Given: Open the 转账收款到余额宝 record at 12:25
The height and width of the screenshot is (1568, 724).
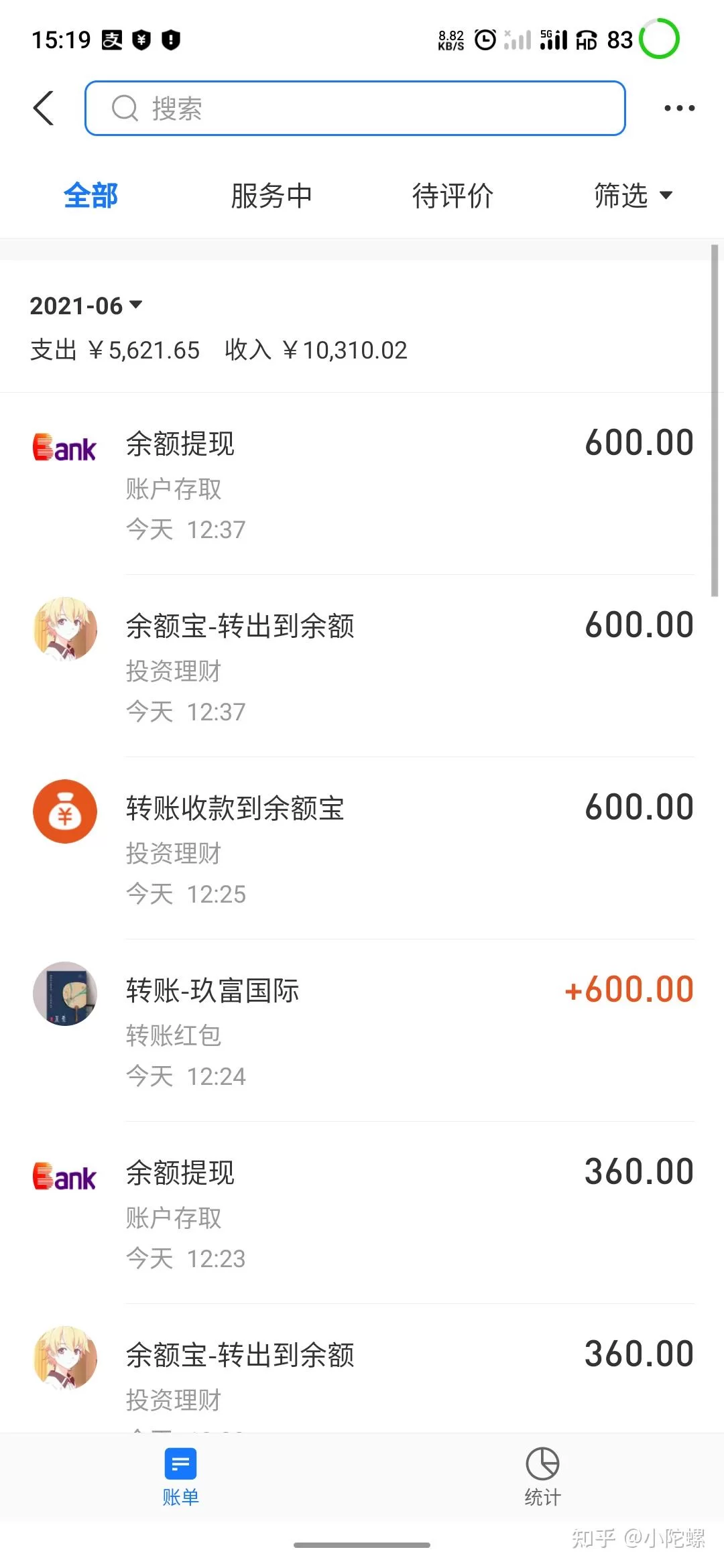Looking at the screenshot, I should pos(362,848).
